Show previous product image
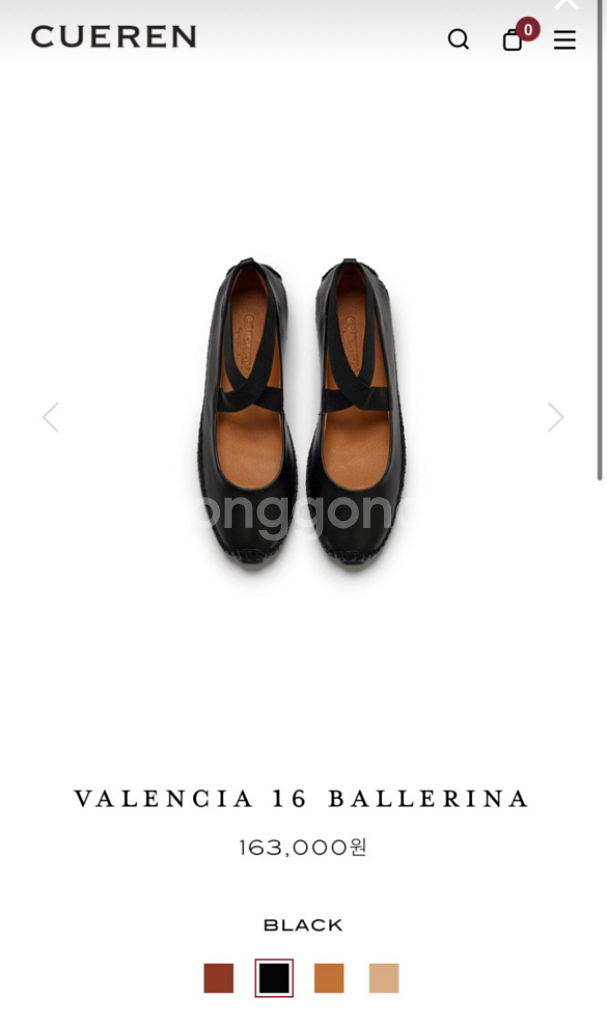The image size is (607, 1024). (x=50, y=417)
